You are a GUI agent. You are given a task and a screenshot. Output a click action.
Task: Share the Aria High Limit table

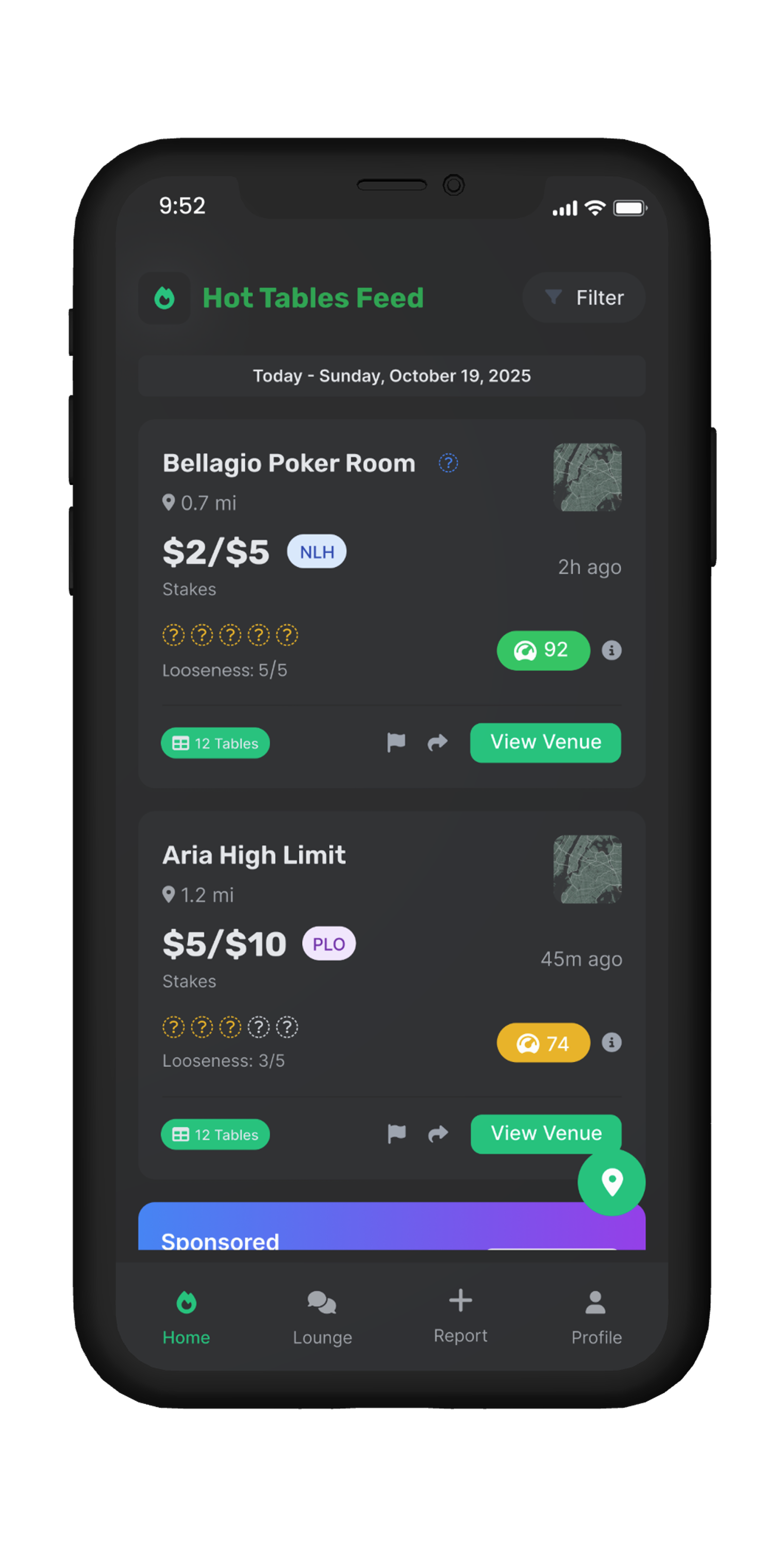point(438,1134)
